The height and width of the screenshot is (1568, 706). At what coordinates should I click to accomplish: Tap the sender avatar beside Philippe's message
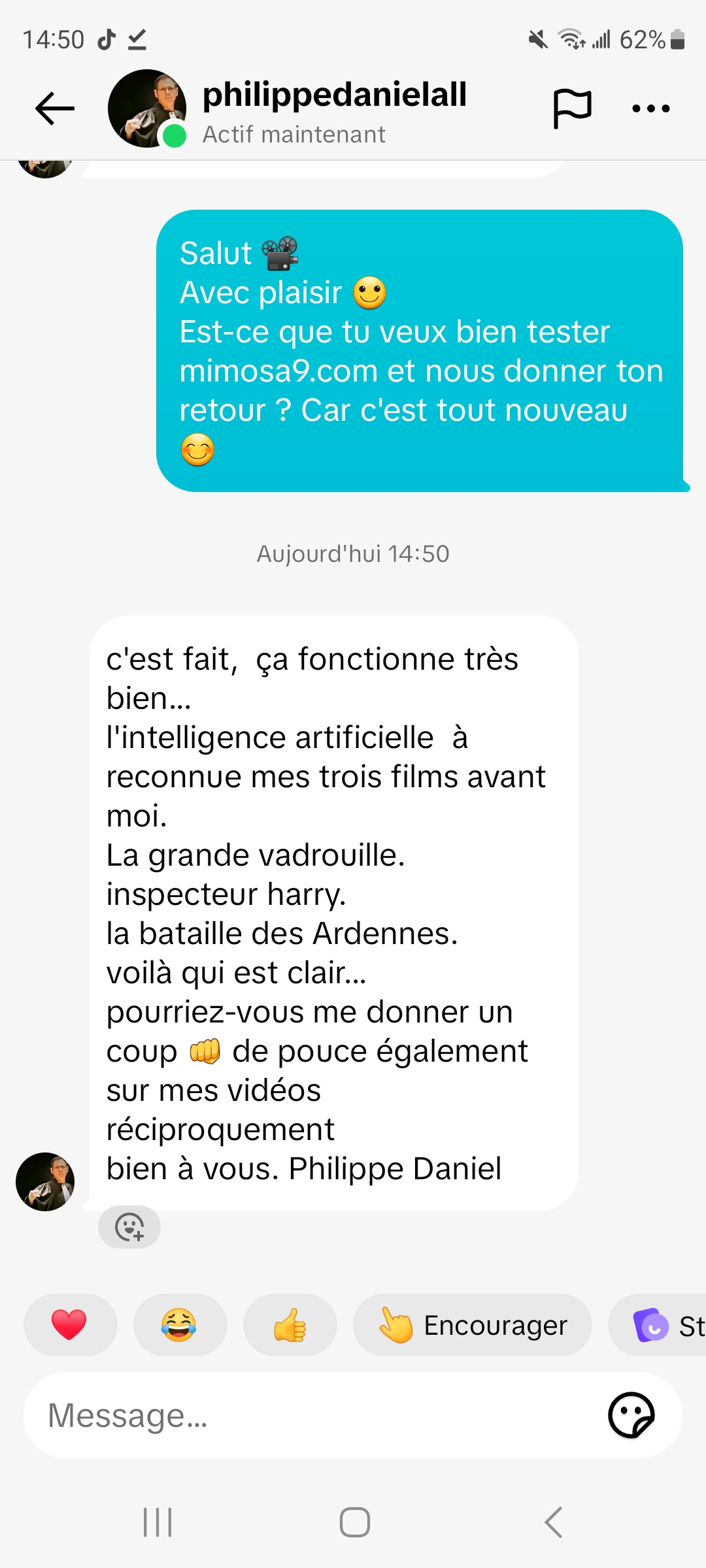pyautogui.click(x=45, y=1181)
